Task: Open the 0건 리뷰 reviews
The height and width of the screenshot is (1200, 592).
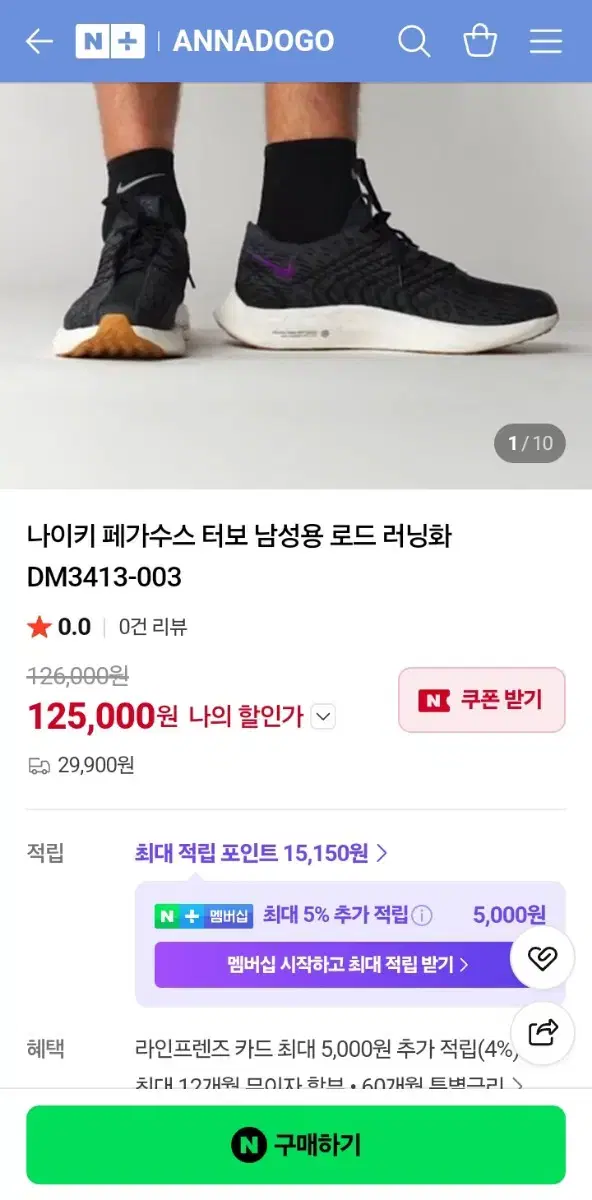Action: pyautogui.click(x=153, y=627)
